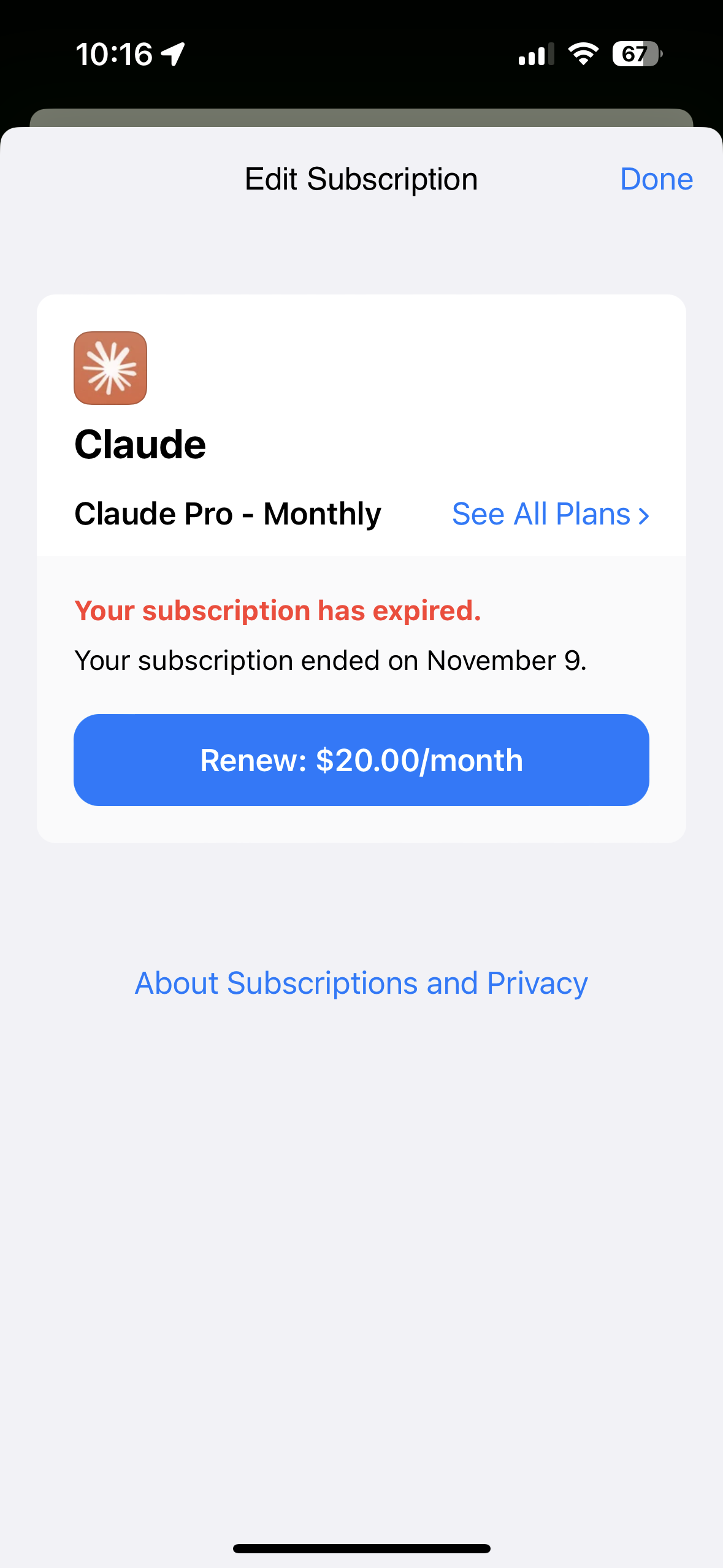Tap Done to close Edit Subscription
723x1568 pixels.
656,179
